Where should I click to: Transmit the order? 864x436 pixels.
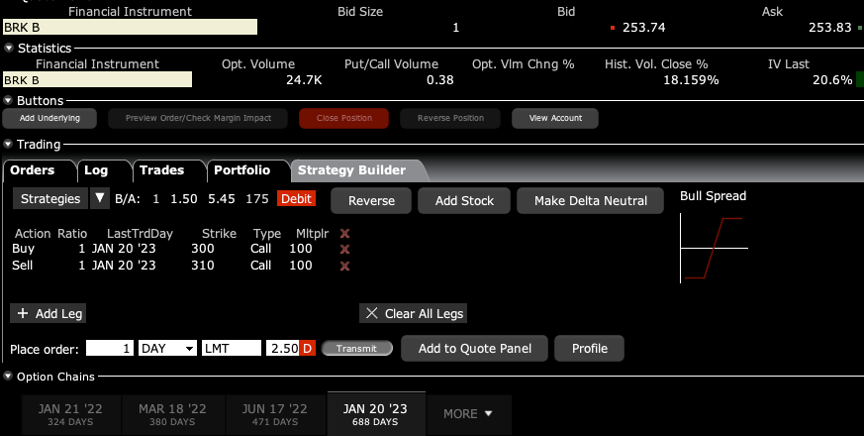click(x=357, y=348)
